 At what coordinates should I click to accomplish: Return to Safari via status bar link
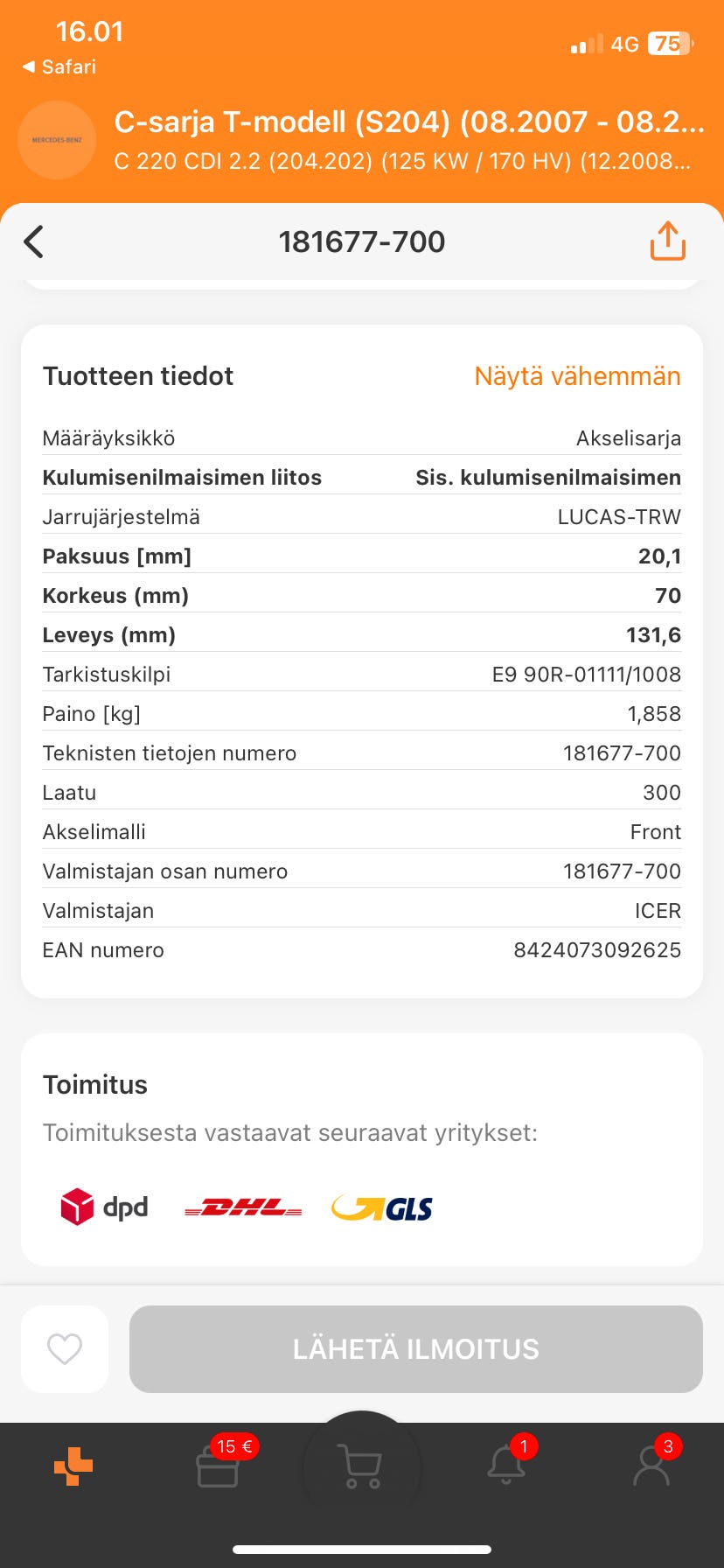coord(59,67)
